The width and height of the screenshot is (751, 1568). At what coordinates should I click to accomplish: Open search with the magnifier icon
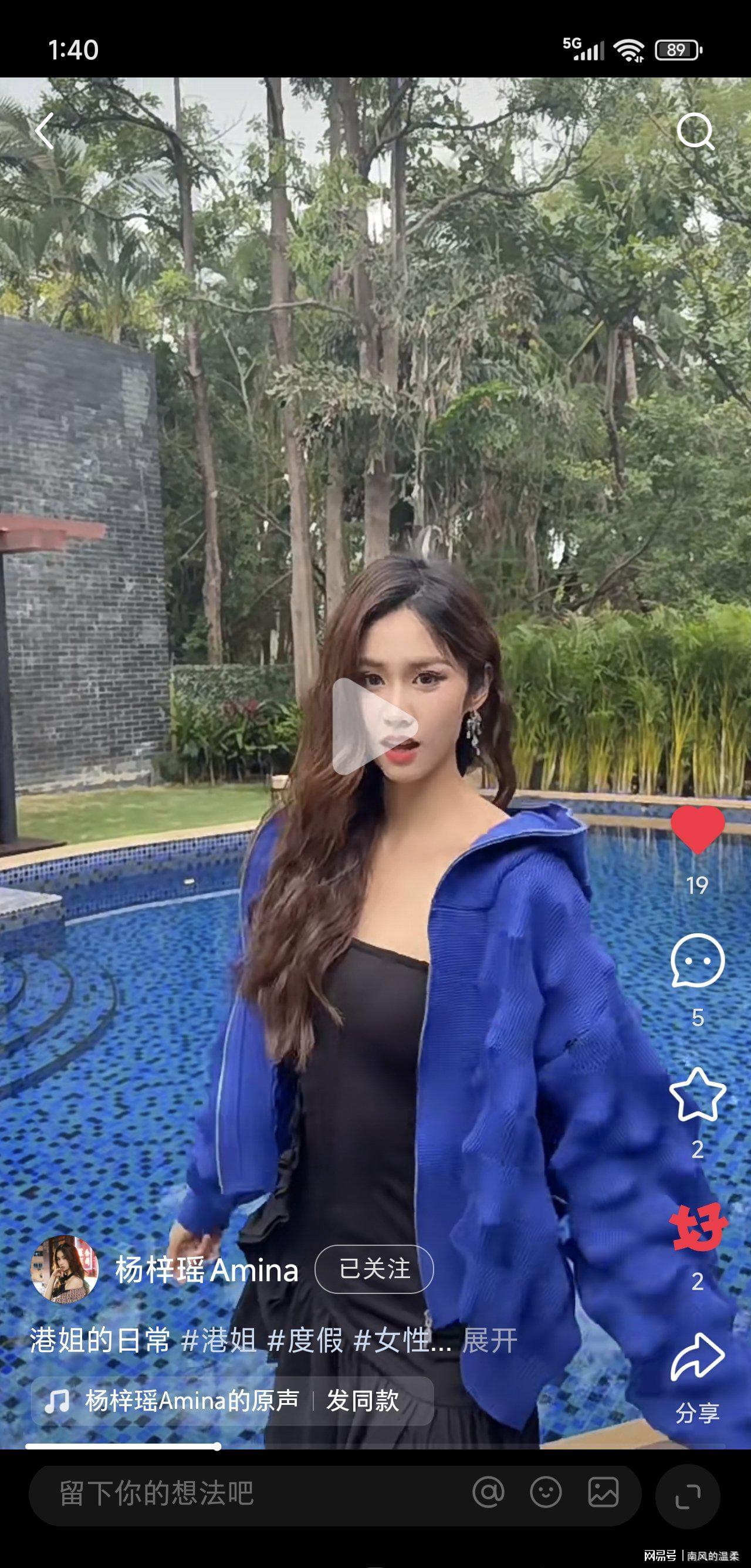695,131
